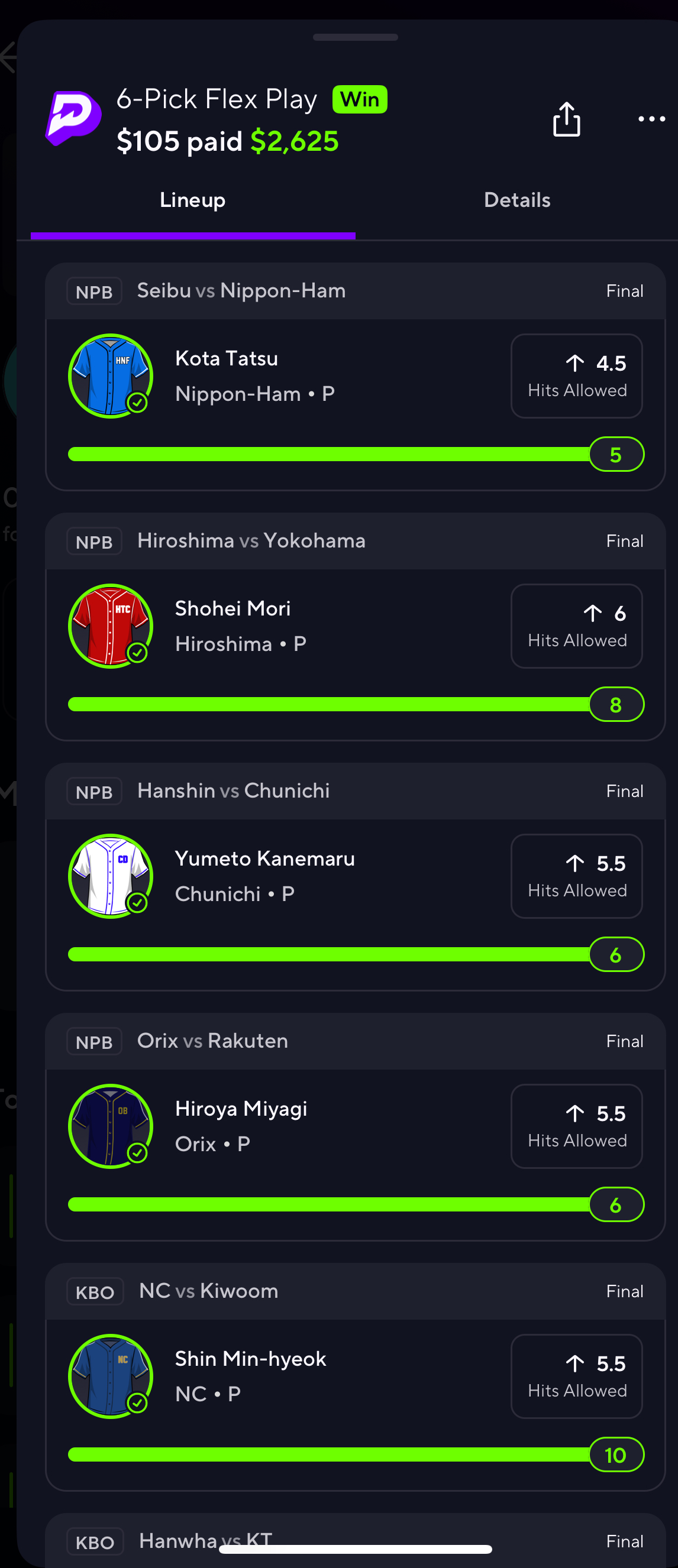Select the Lineup tab

pyautogui.click(x=192, y=200)
